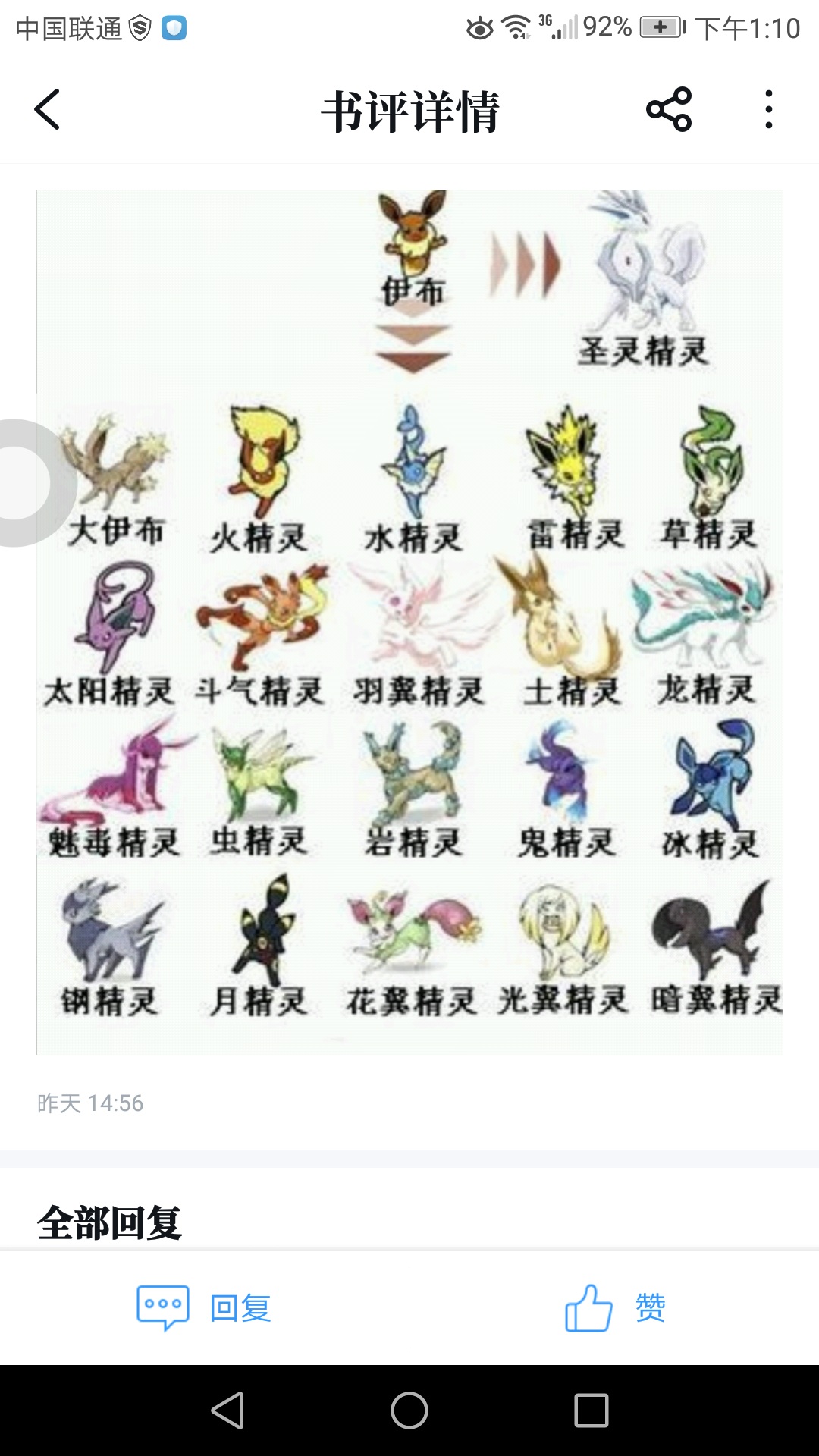This screenshot has width=819, height=1456.
Task: Open the Eevee evolution chart image
Action: [x=409, y=622]
